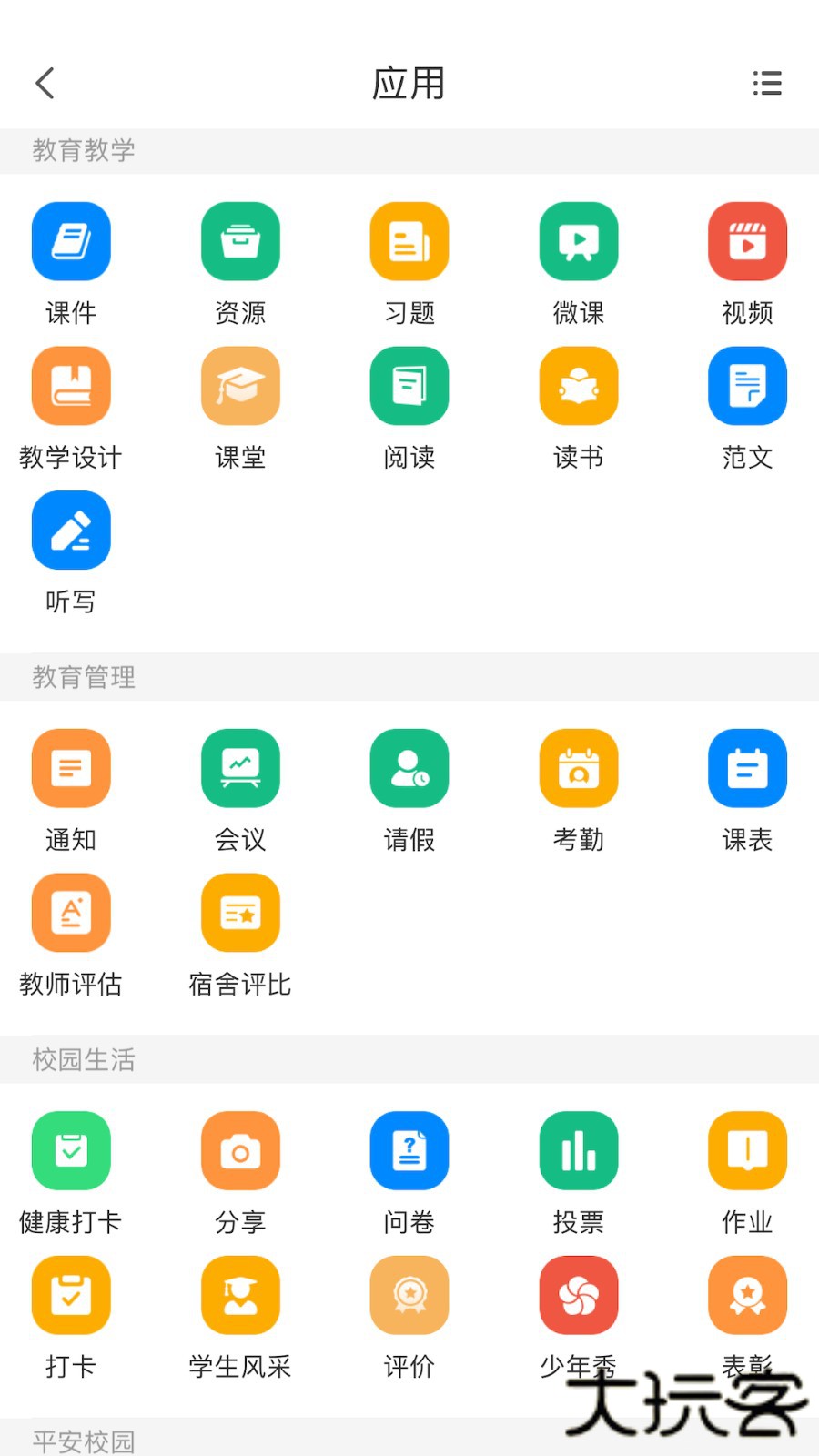
Task: Open the 考勤 attendance app
Action: click(579, 768)
